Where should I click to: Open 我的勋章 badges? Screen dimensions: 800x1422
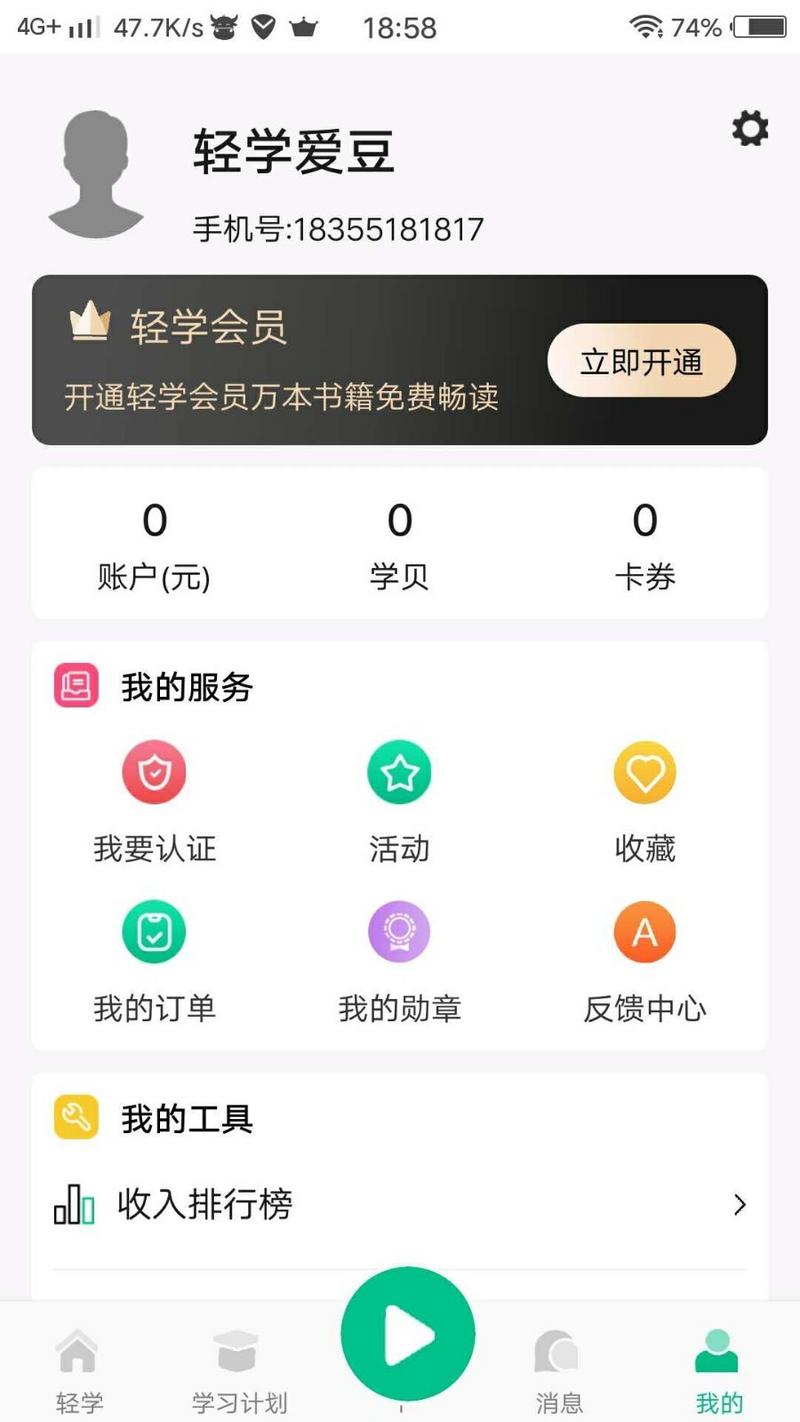tap(399, 963)
